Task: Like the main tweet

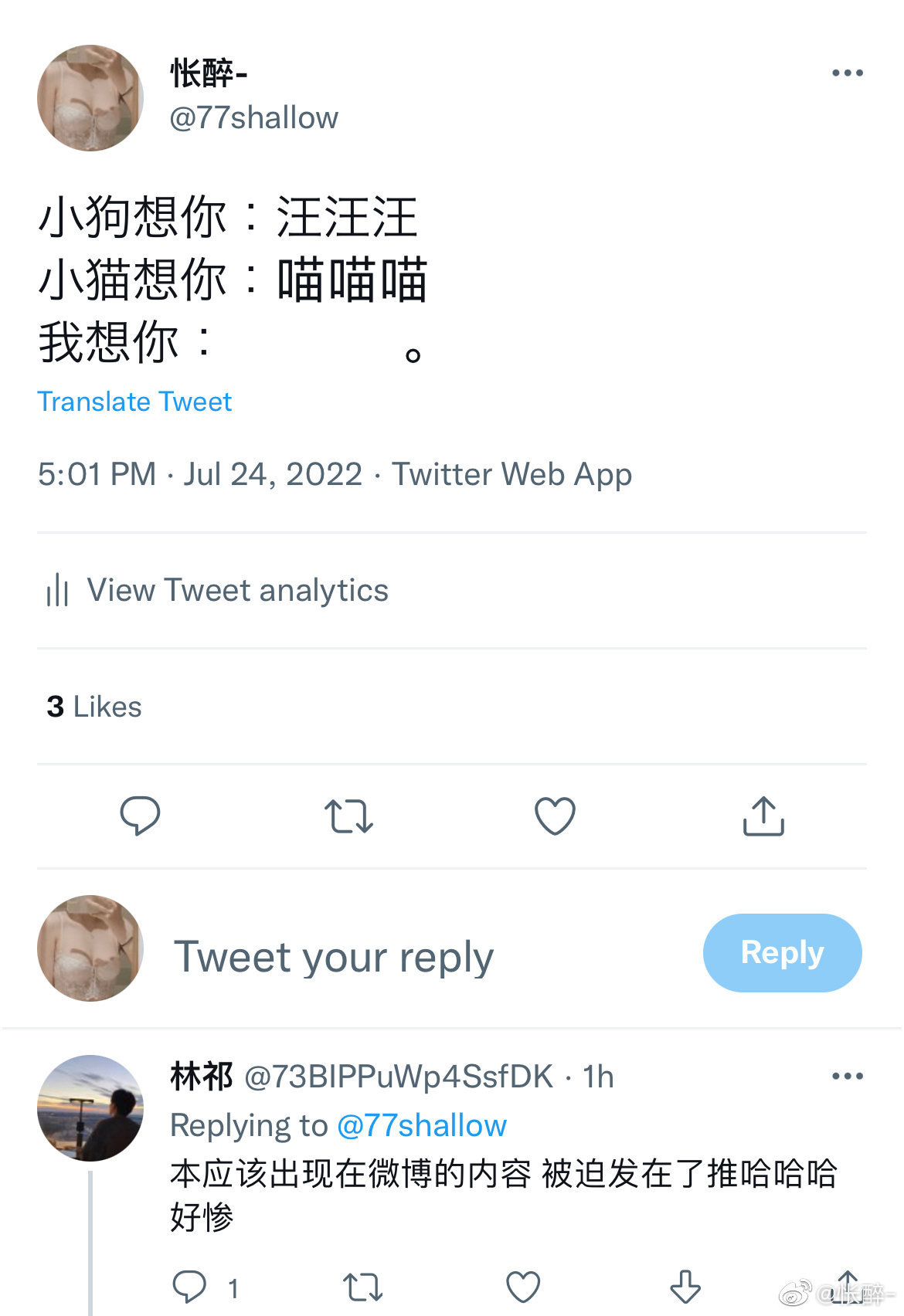Action: click(555, 816)
